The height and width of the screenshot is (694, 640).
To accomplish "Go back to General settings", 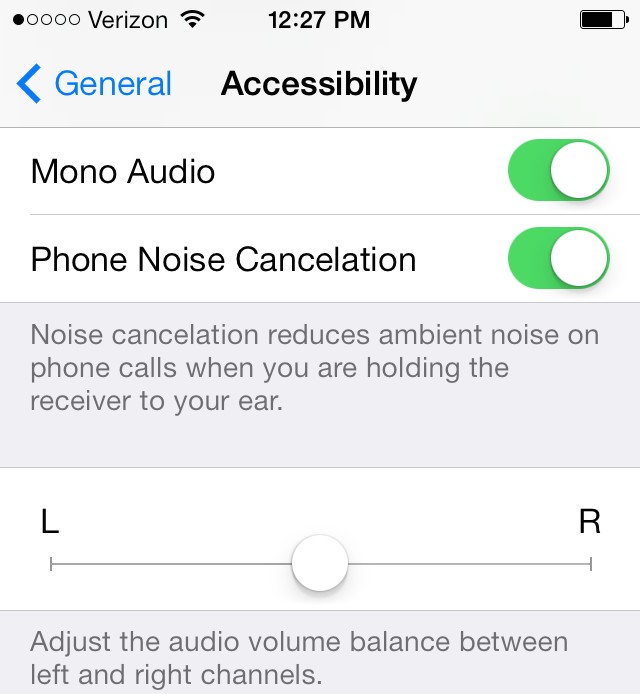I will [94, 83].
